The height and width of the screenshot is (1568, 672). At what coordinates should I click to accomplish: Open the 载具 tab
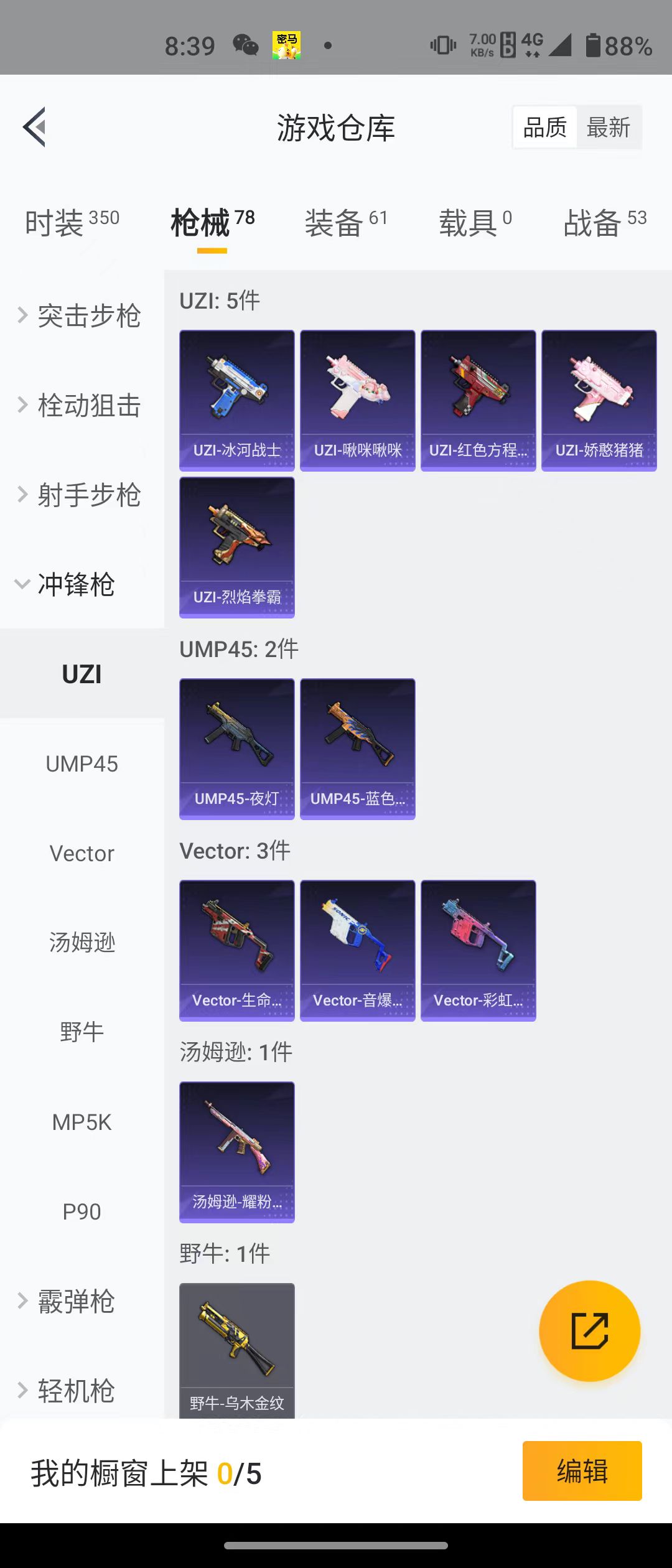coord(475,223)
